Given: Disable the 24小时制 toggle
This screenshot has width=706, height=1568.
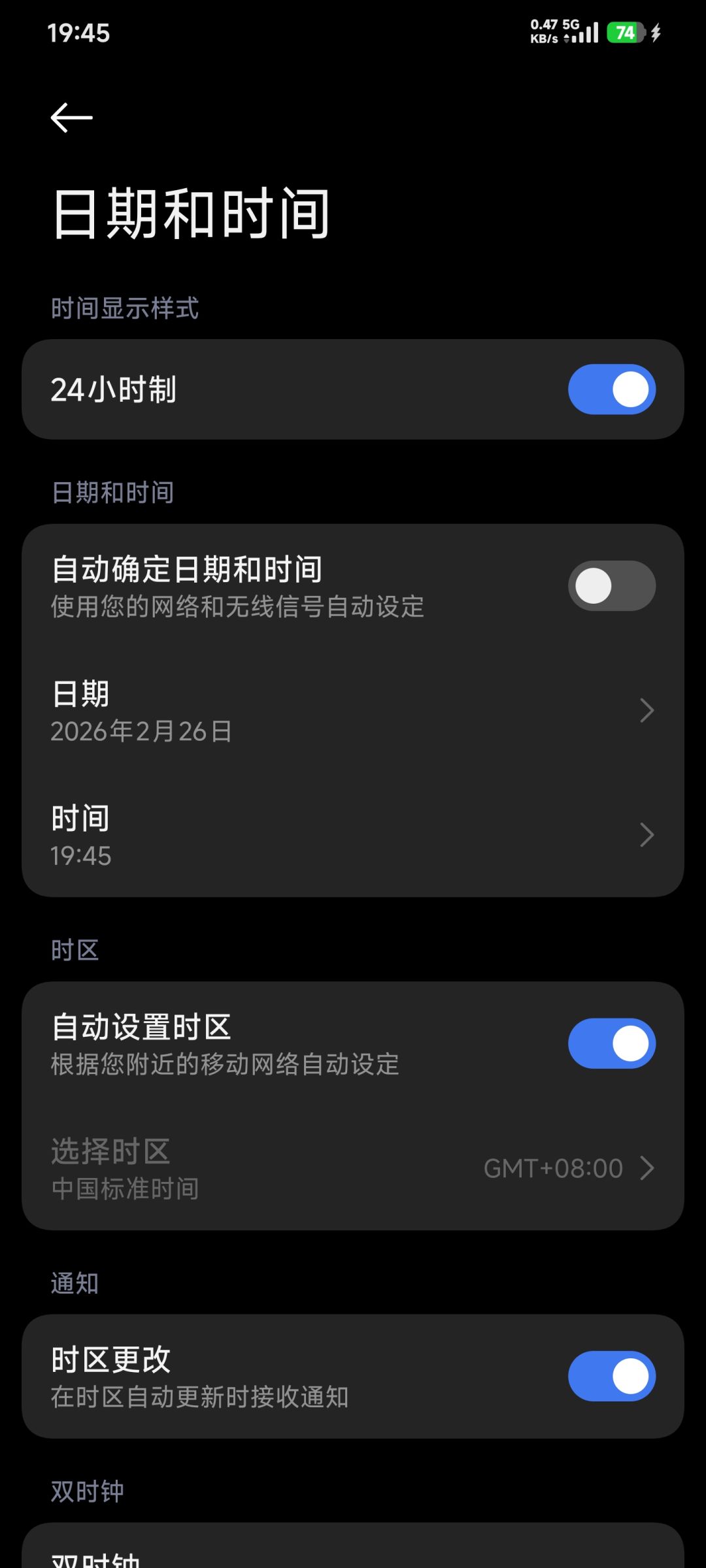Looking at the screenshot, I should coord(610,389).
